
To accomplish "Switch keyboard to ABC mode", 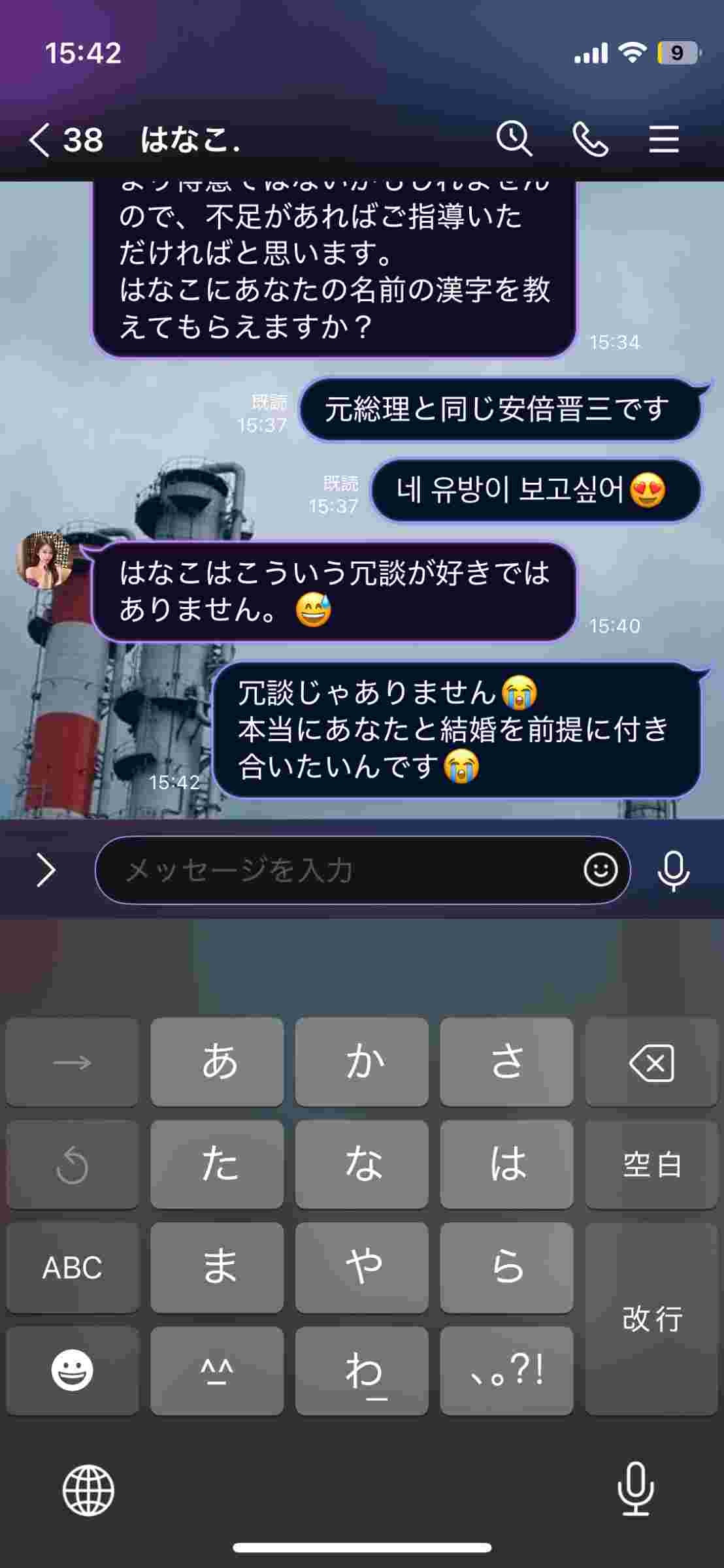I will tap(72, 1267).
